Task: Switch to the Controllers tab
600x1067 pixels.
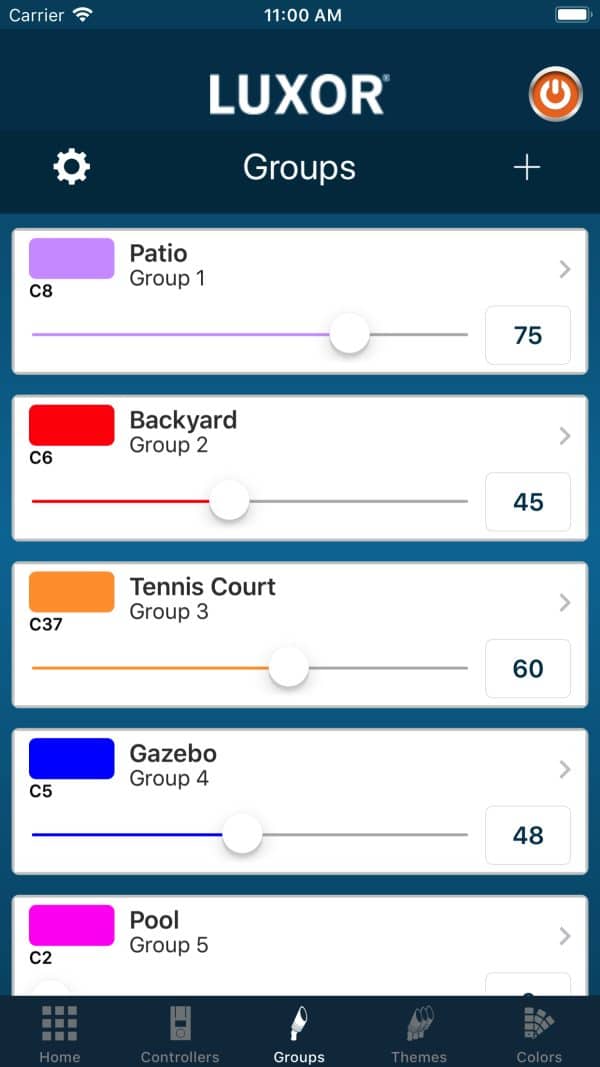Action: point(180,1034)
